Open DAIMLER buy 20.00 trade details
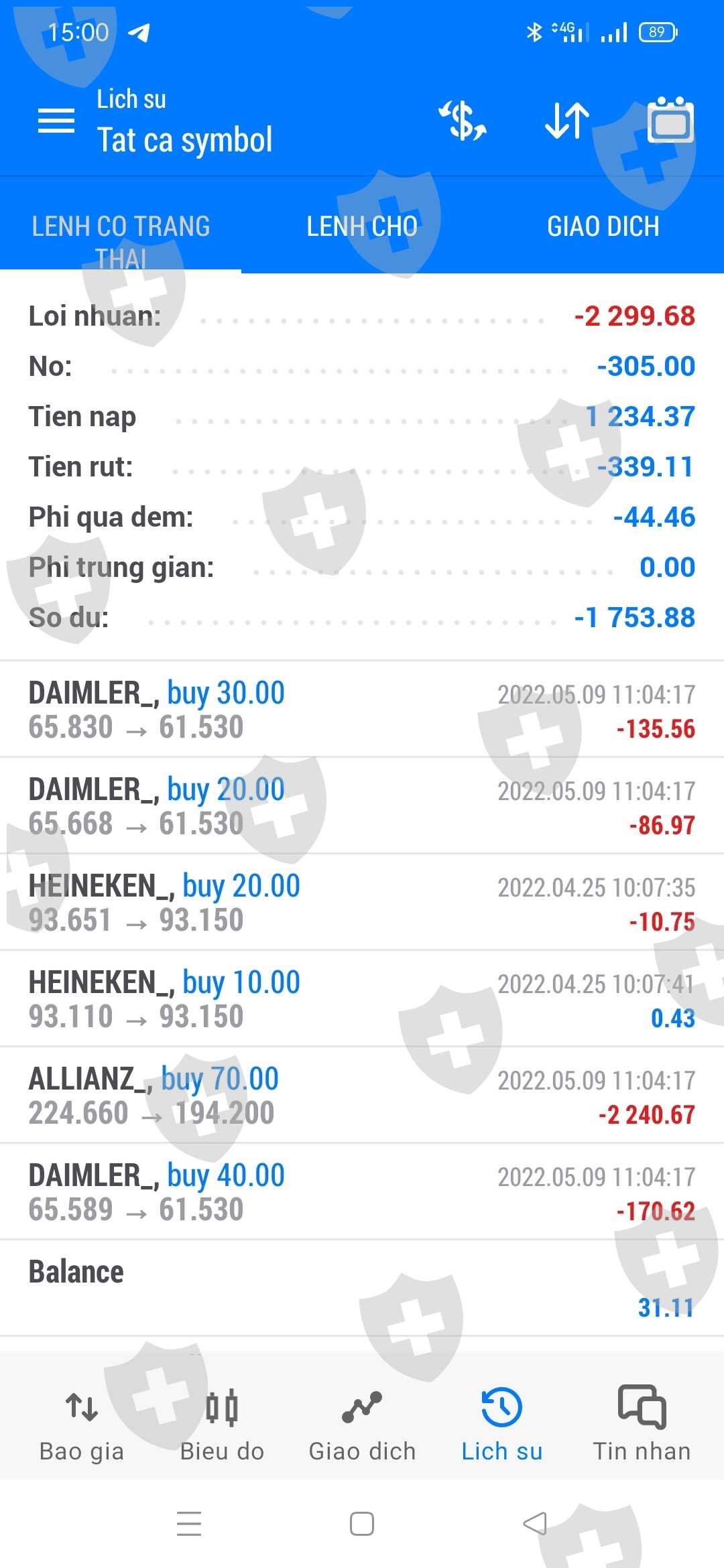Viewport: 724px width, 1568px height. coord(362,807)
